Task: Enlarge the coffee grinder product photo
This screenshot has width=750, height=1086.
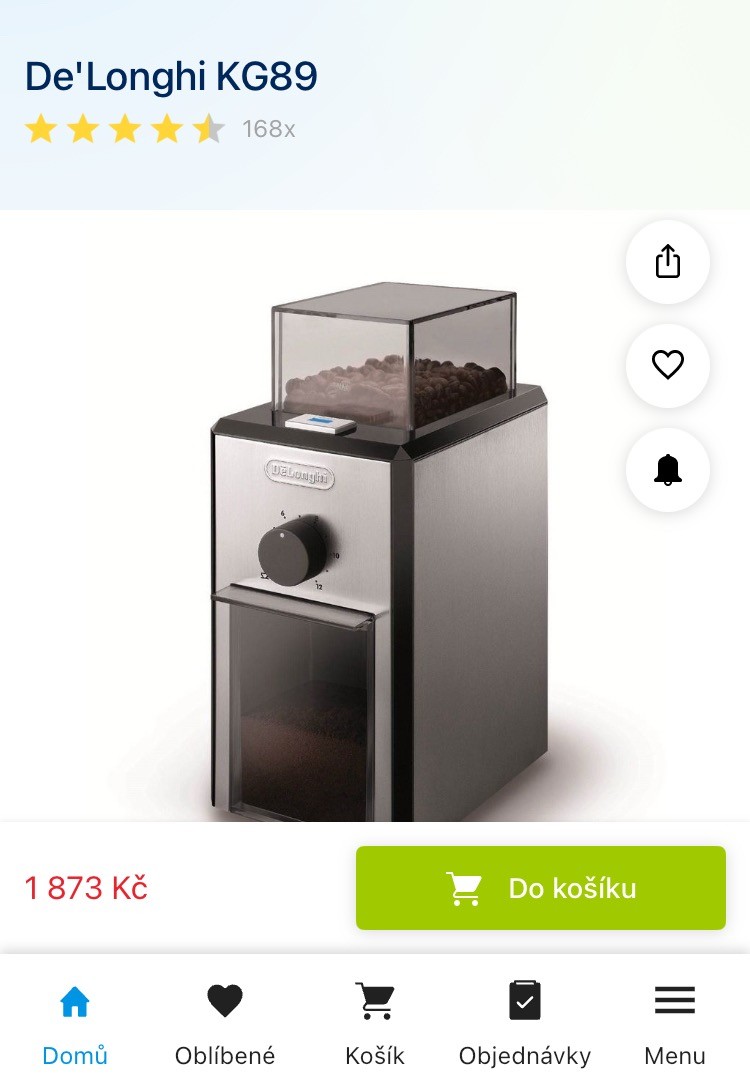Action: tap(380, 550)
